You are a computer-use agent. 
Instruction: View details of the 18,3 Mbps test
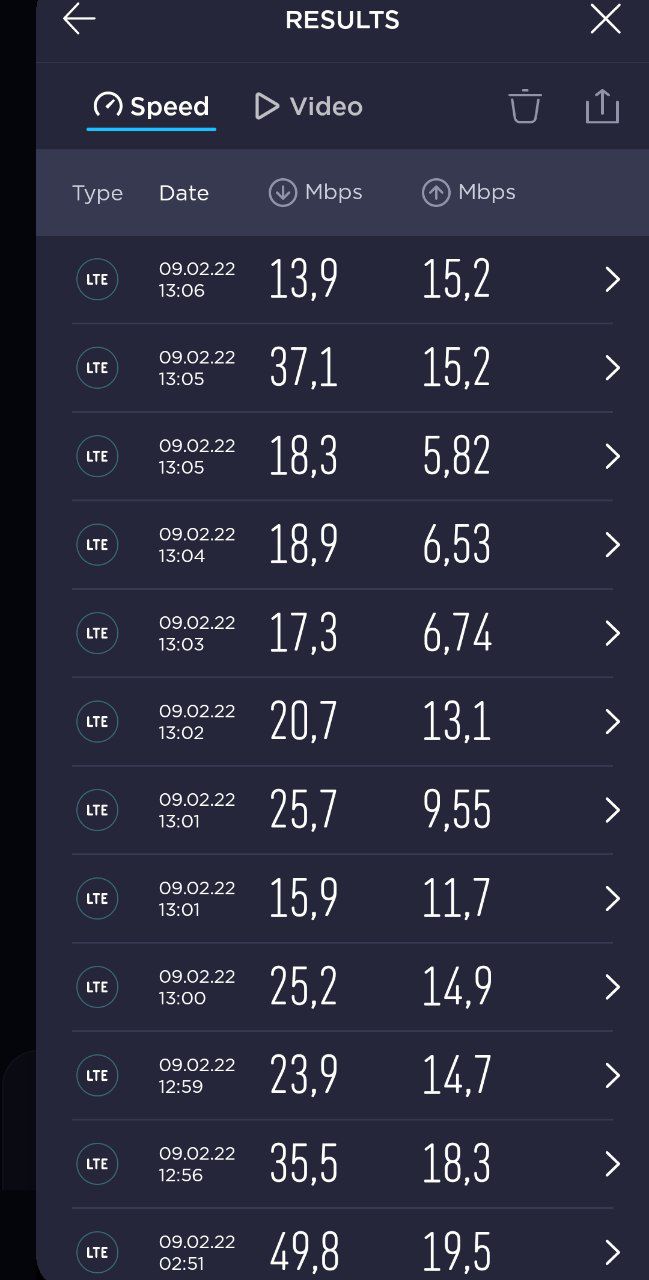(x=342, y=457)
